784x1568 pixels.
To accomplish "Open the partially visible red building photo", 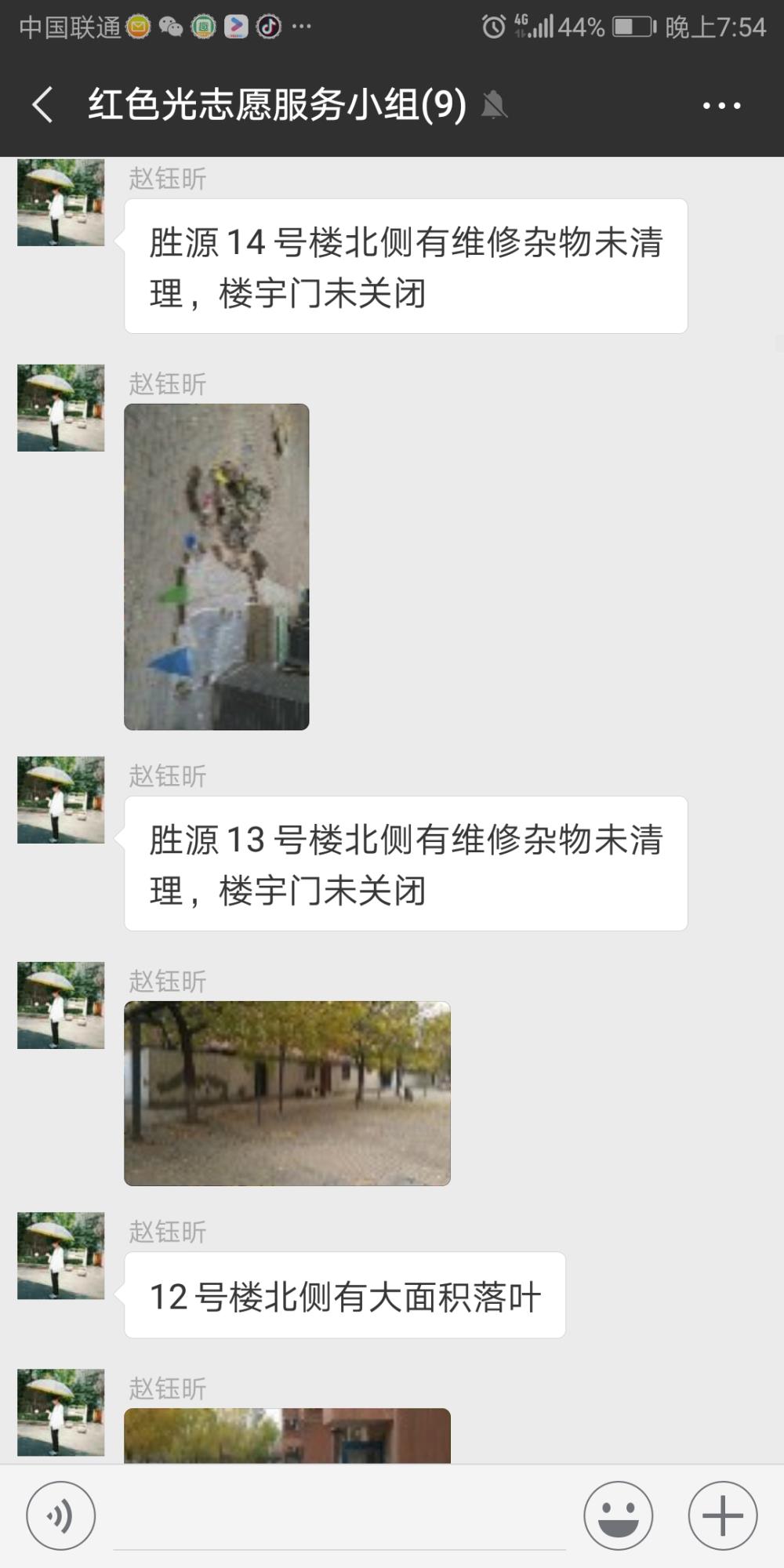I will 287,1436.
